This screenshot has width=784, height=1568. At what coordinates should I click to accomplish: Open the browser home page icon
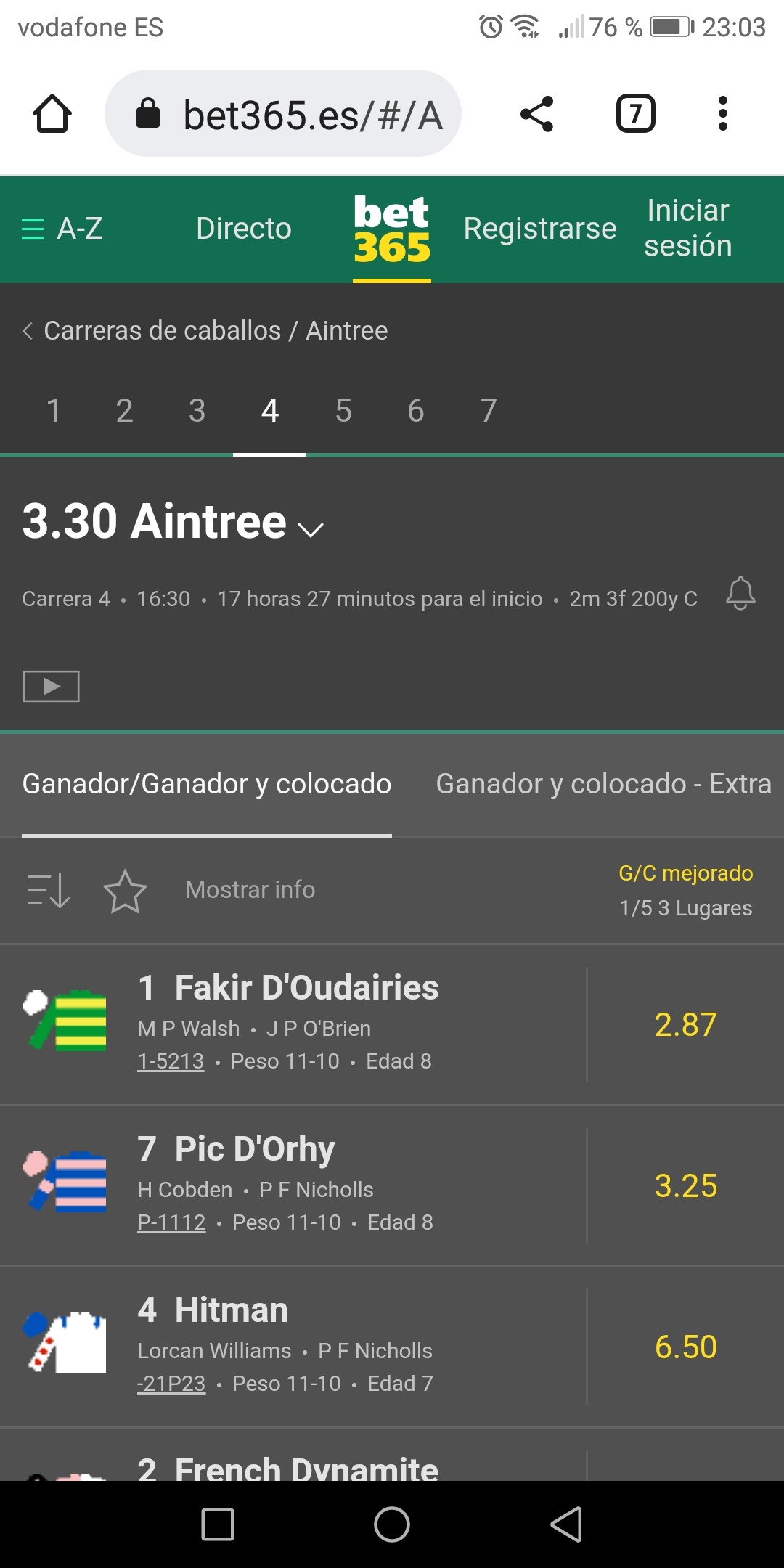(52, 114)
